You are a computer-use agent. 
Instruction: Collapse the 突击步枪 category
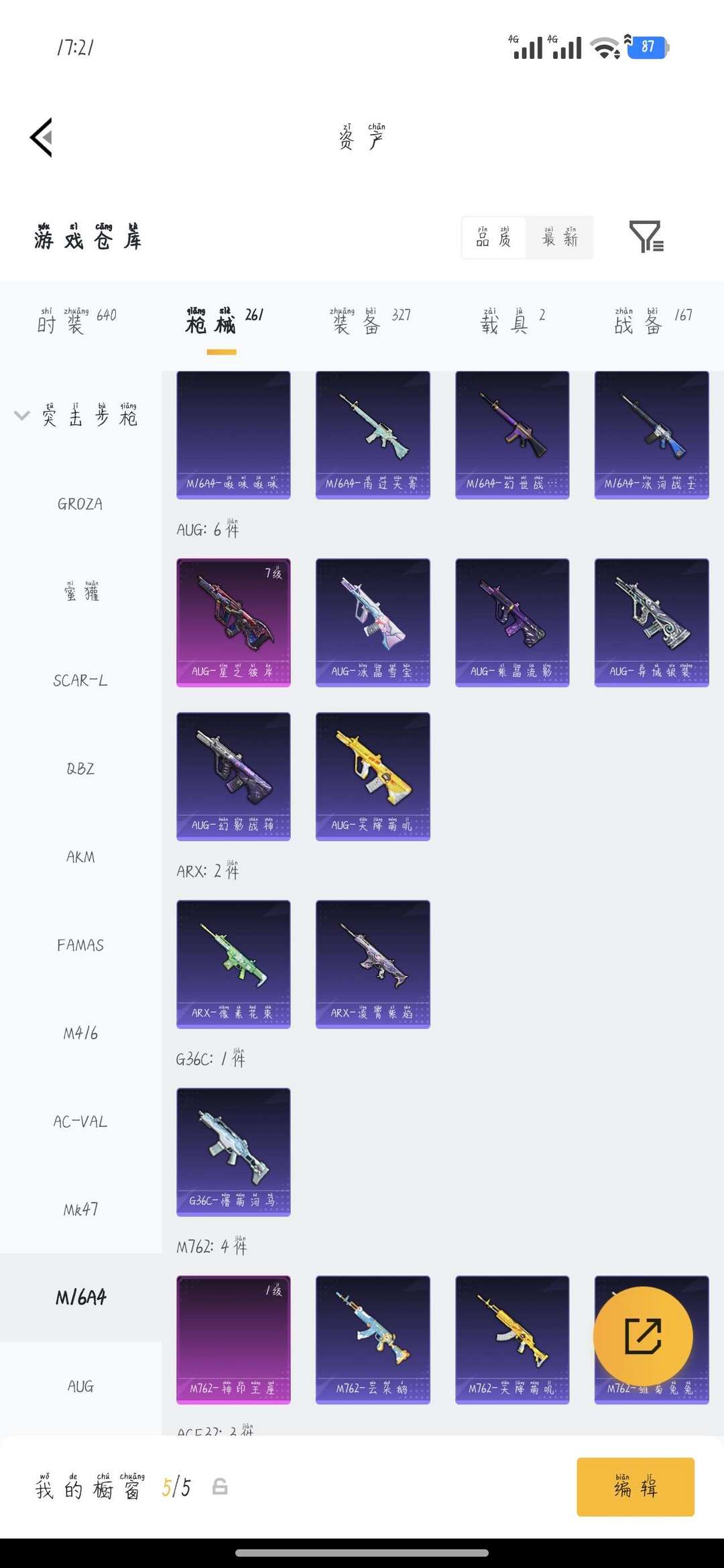pos(76,415)
